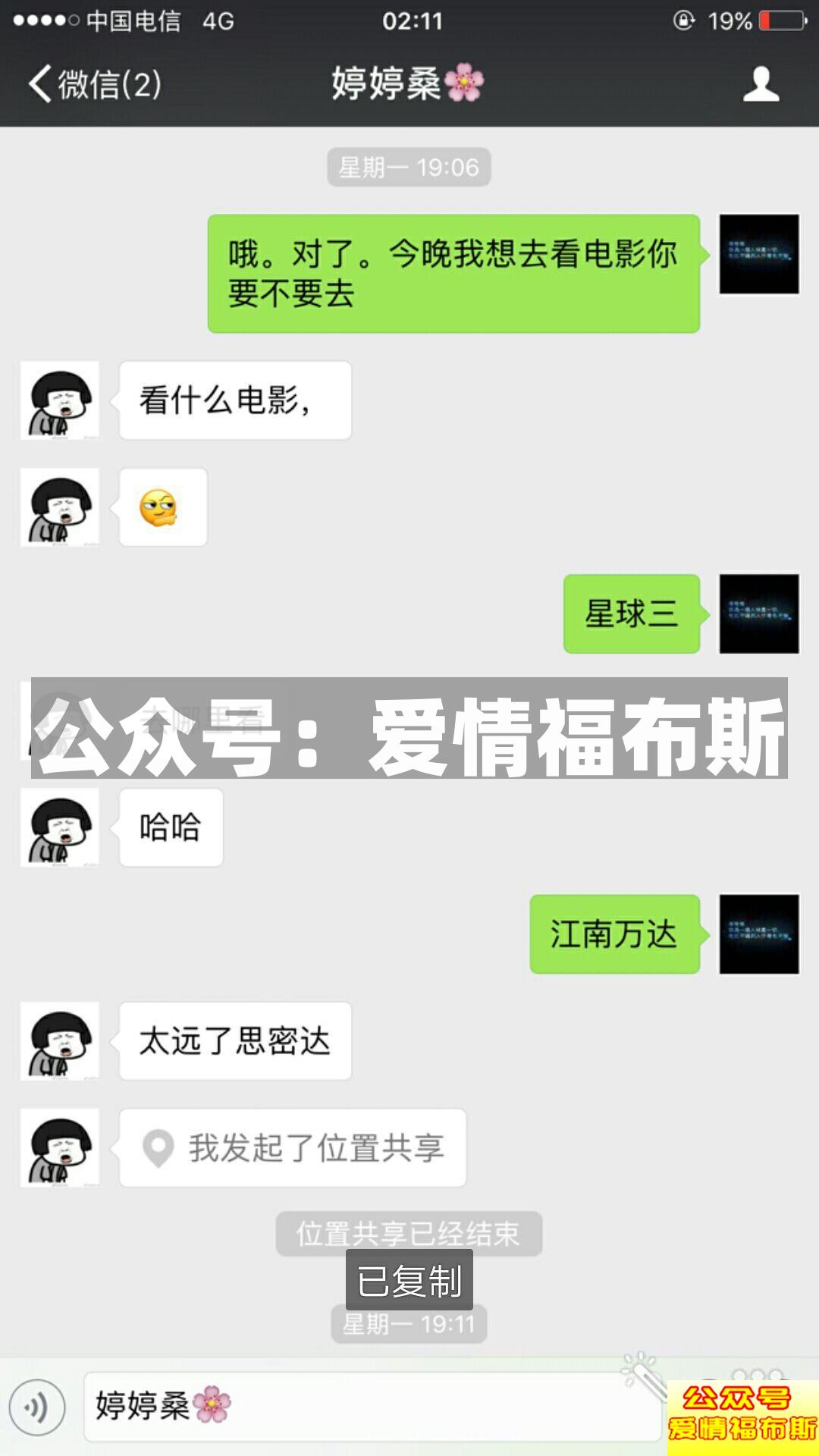Open the chat title 婷婷桑
819x1456 pixels.
tap(409, 84)
